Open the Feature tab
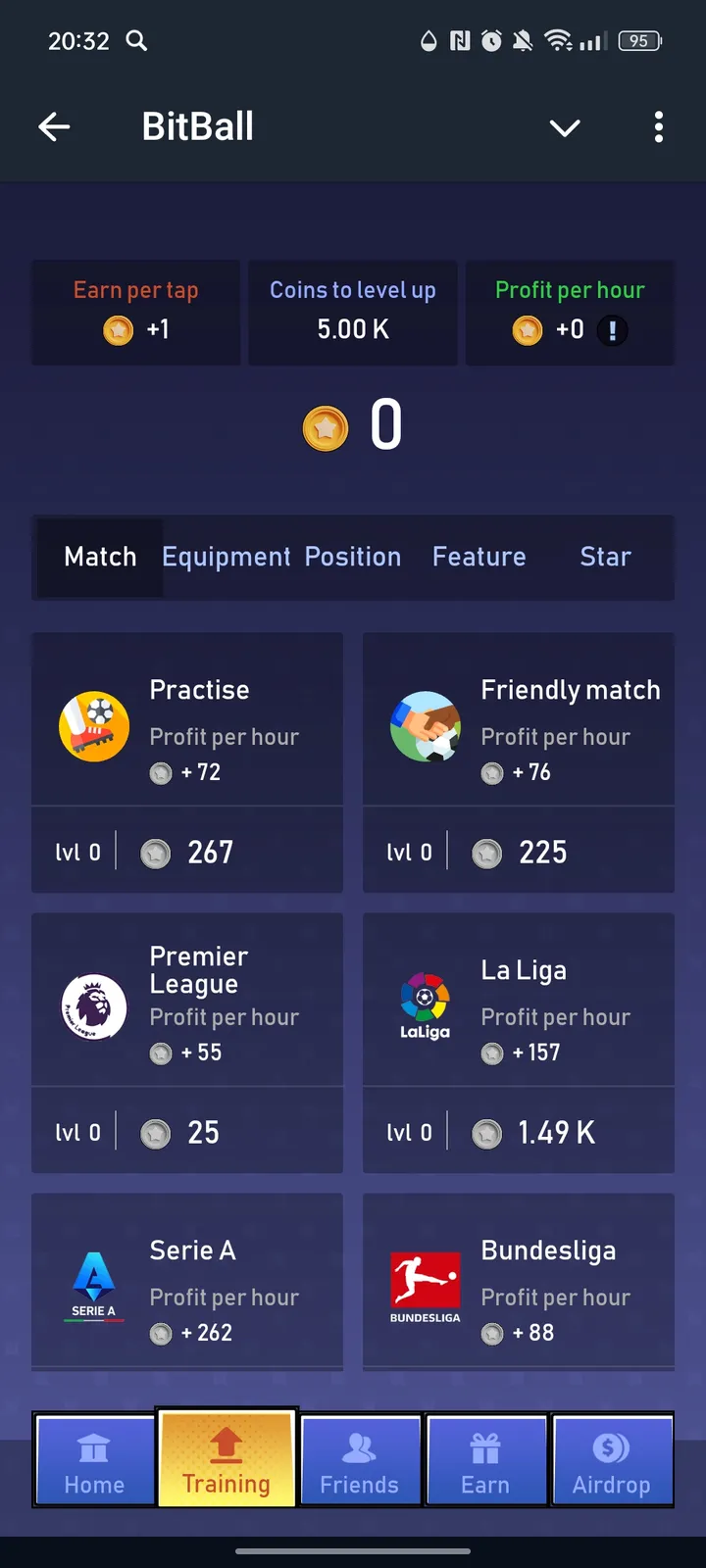Screen dimensions: 706x1568 click(479, 557)
